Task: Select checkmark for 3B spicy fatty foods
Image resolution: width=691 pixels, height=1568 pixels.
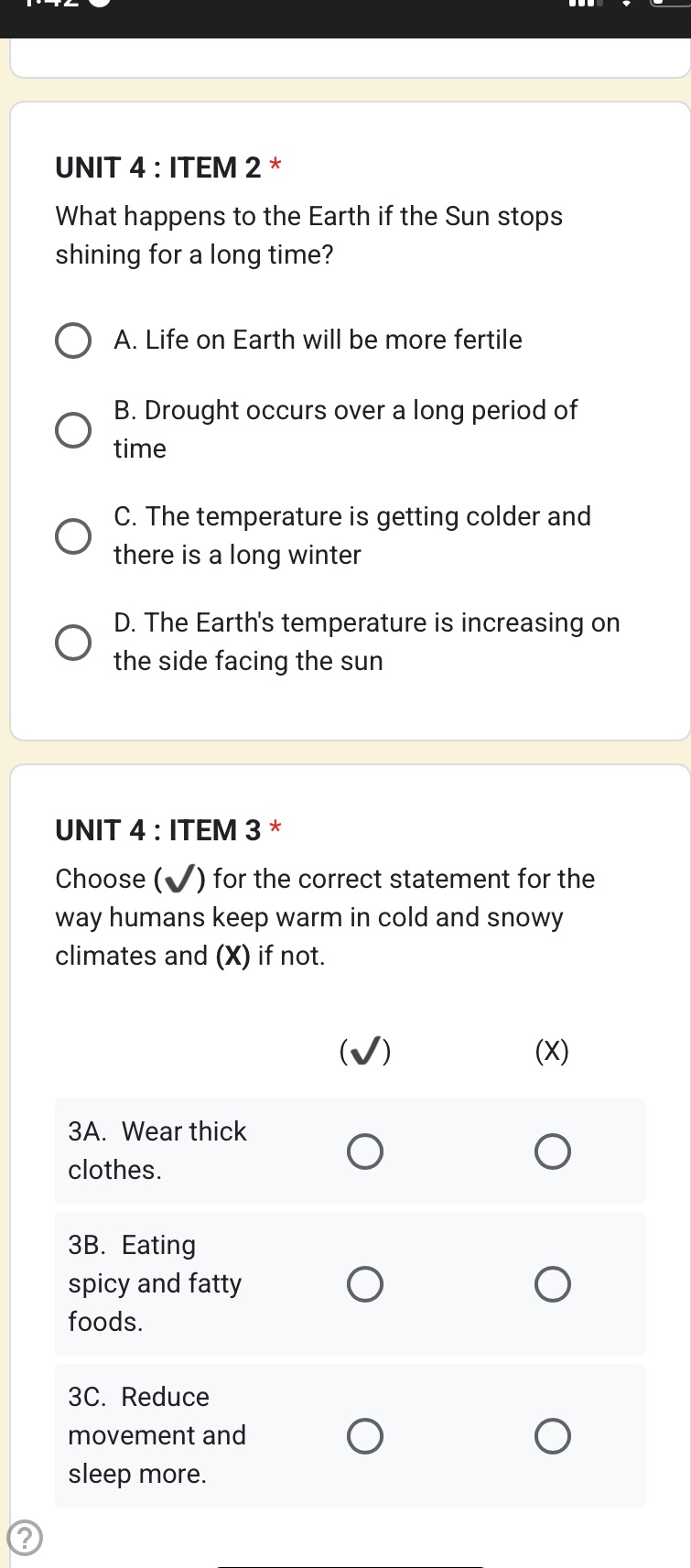Action: click(x=365, y=1283)
